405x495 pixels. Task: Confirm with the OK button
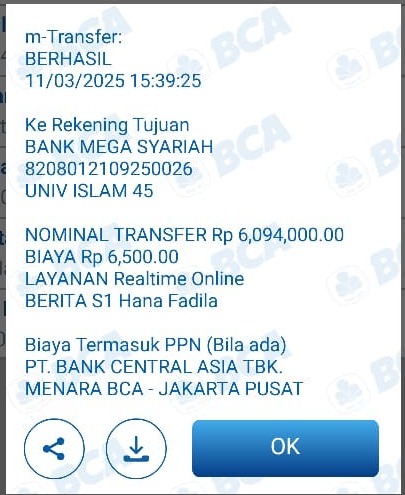coord(285,448)
